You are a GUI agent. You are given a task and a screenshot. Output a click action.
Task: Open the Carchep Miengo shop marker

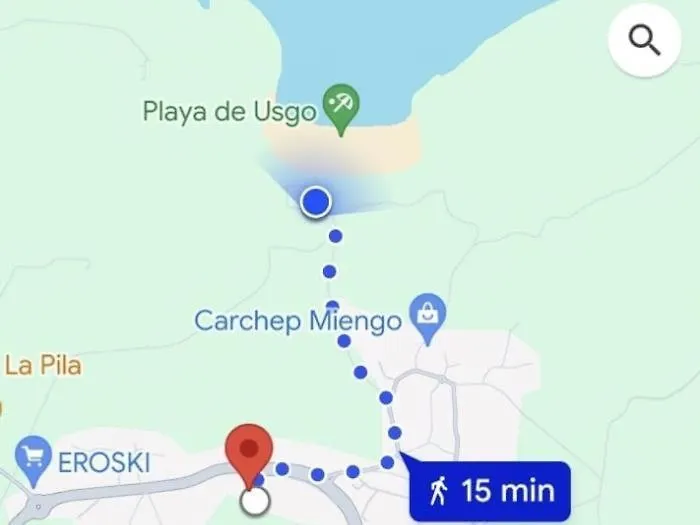pos(430,316)
